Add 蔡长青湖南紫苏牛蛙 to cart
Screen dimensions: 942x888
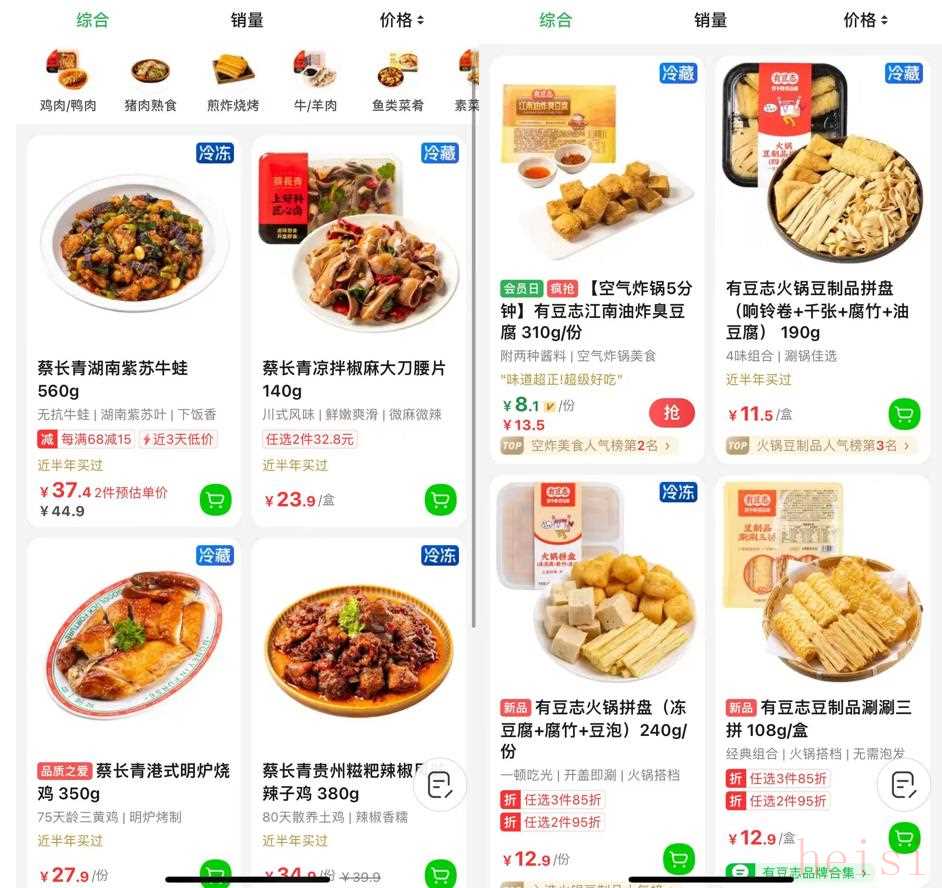tap(216, 500)
